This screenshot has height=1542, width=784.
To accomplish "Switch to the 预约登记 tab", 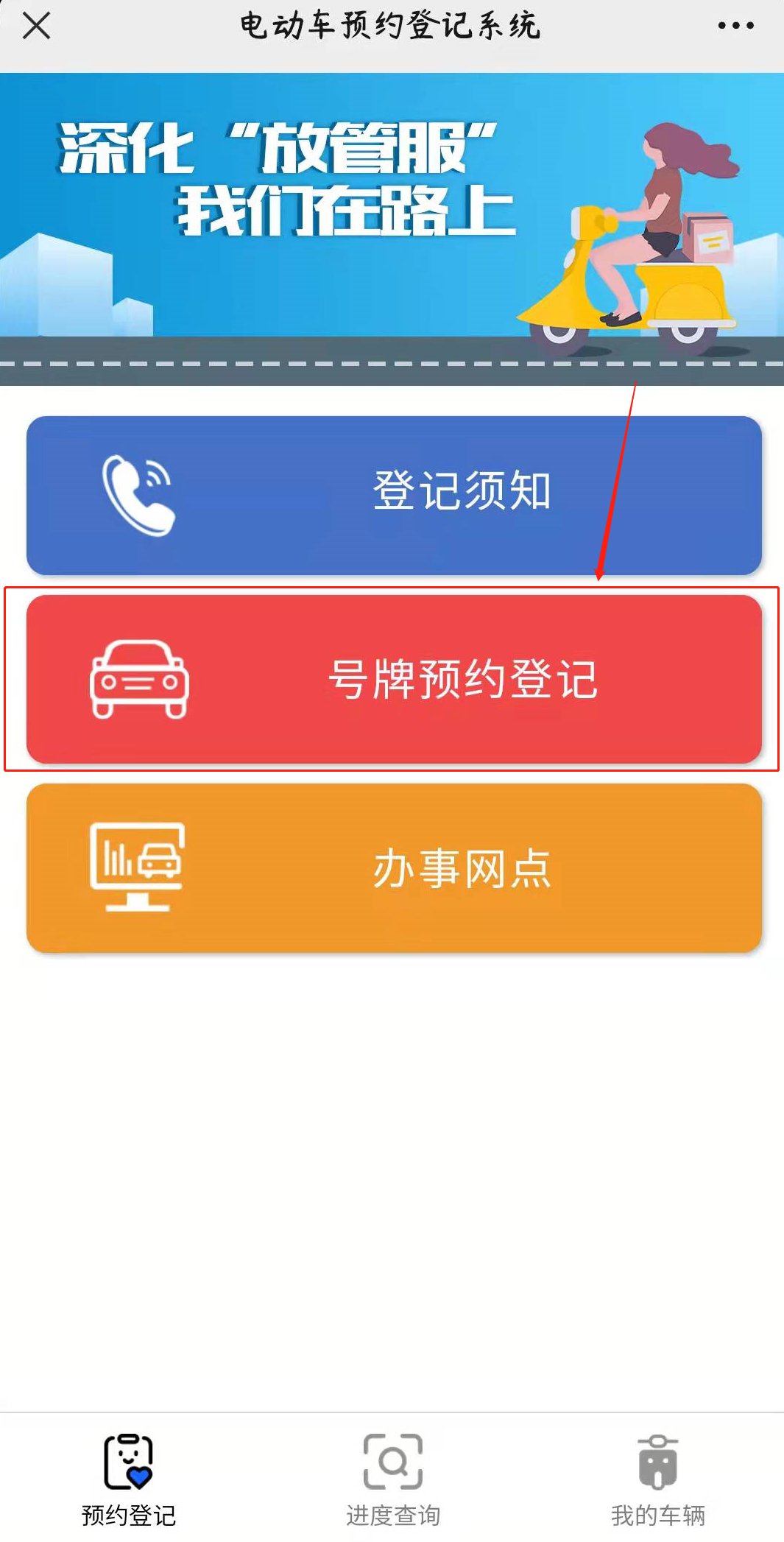I will (129, 1480).
